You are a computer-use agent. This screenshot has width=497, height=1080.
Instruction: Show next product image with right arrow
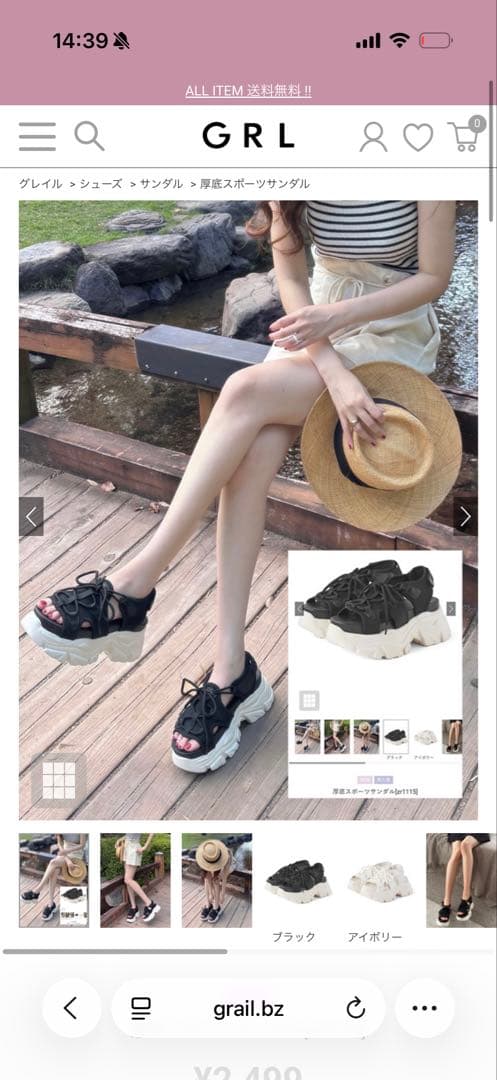click(465, 517)
